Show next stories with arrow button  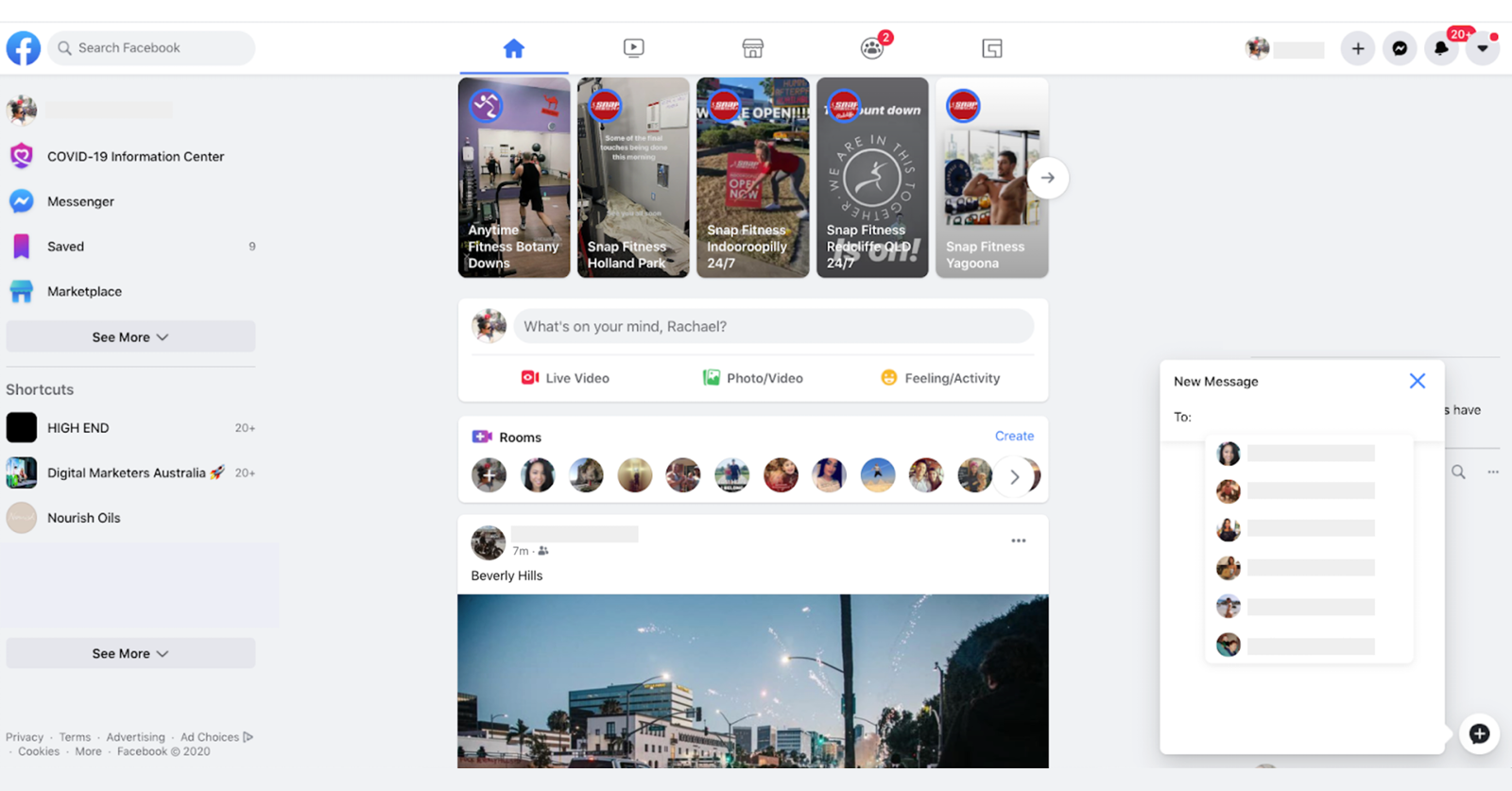coord(1047,178)
